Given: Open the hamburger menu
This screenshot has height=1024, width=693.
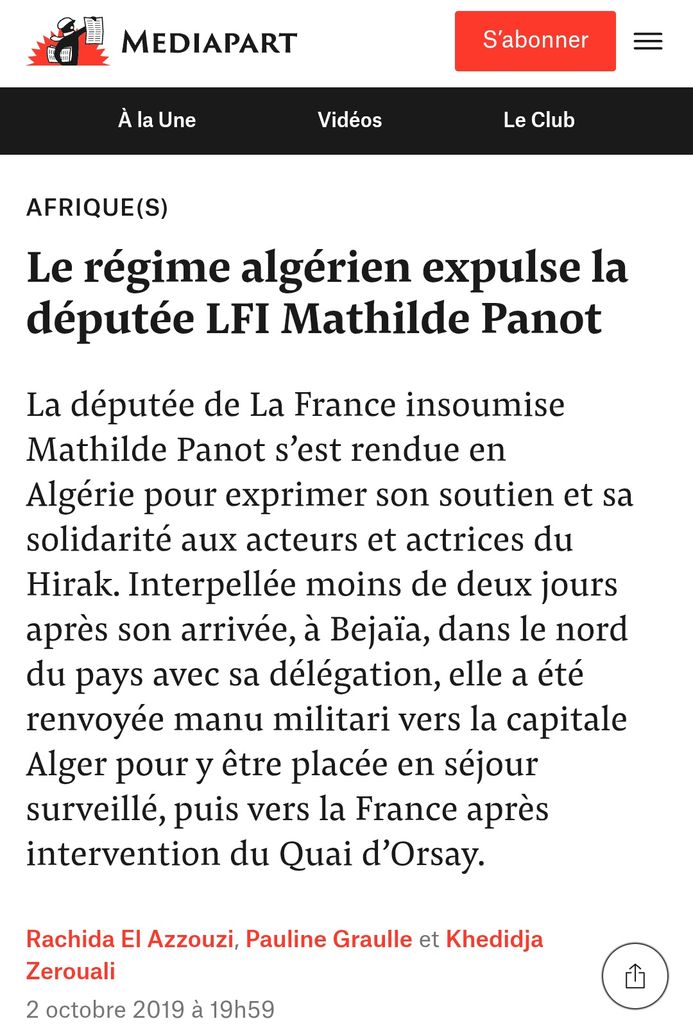Looking at the screenshot, I should pos(647,41).
